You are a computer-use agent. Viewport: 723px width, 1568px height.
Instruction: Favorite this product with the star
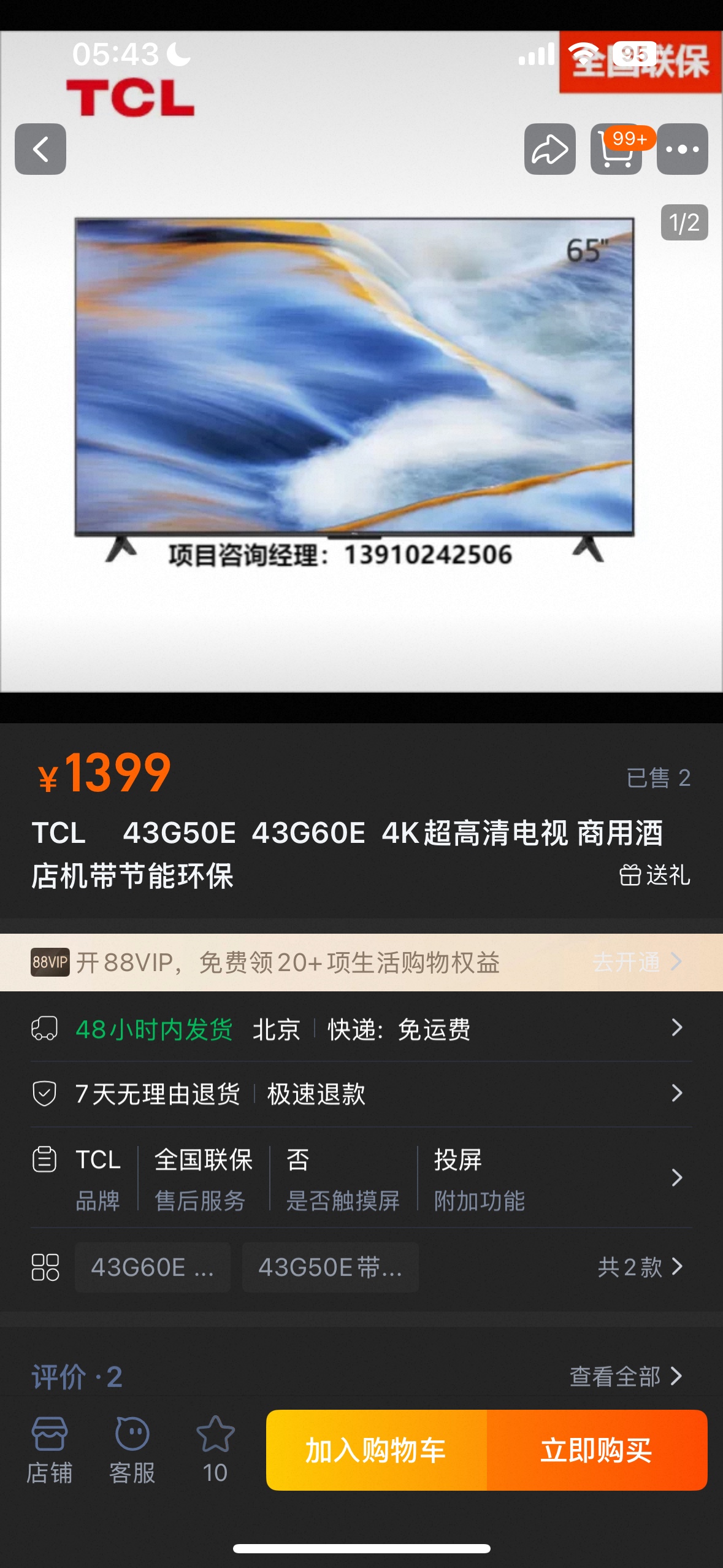click(x=215, y=1450)
